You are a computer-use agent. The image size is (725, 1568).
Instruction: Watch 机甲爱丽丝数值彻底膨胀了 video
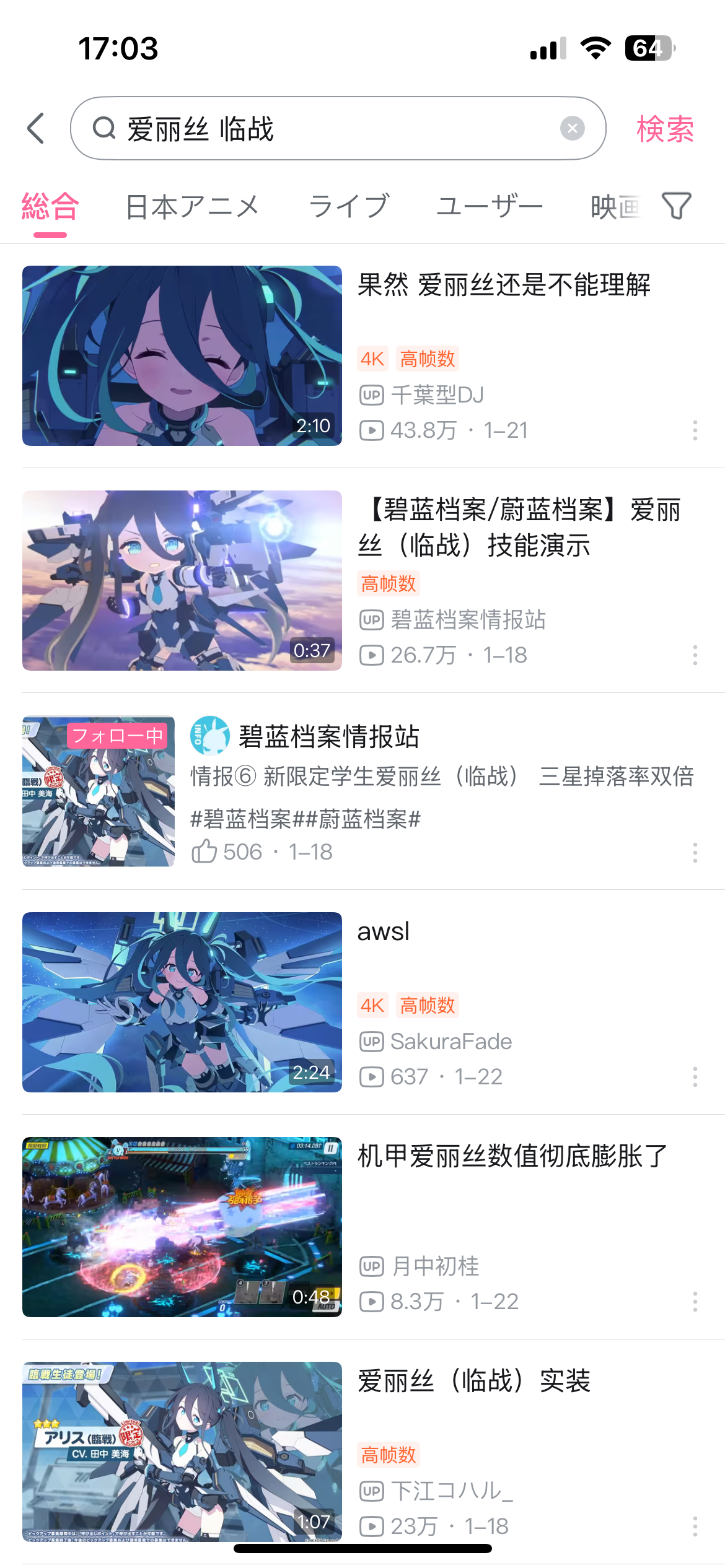tap(182, 1227)
